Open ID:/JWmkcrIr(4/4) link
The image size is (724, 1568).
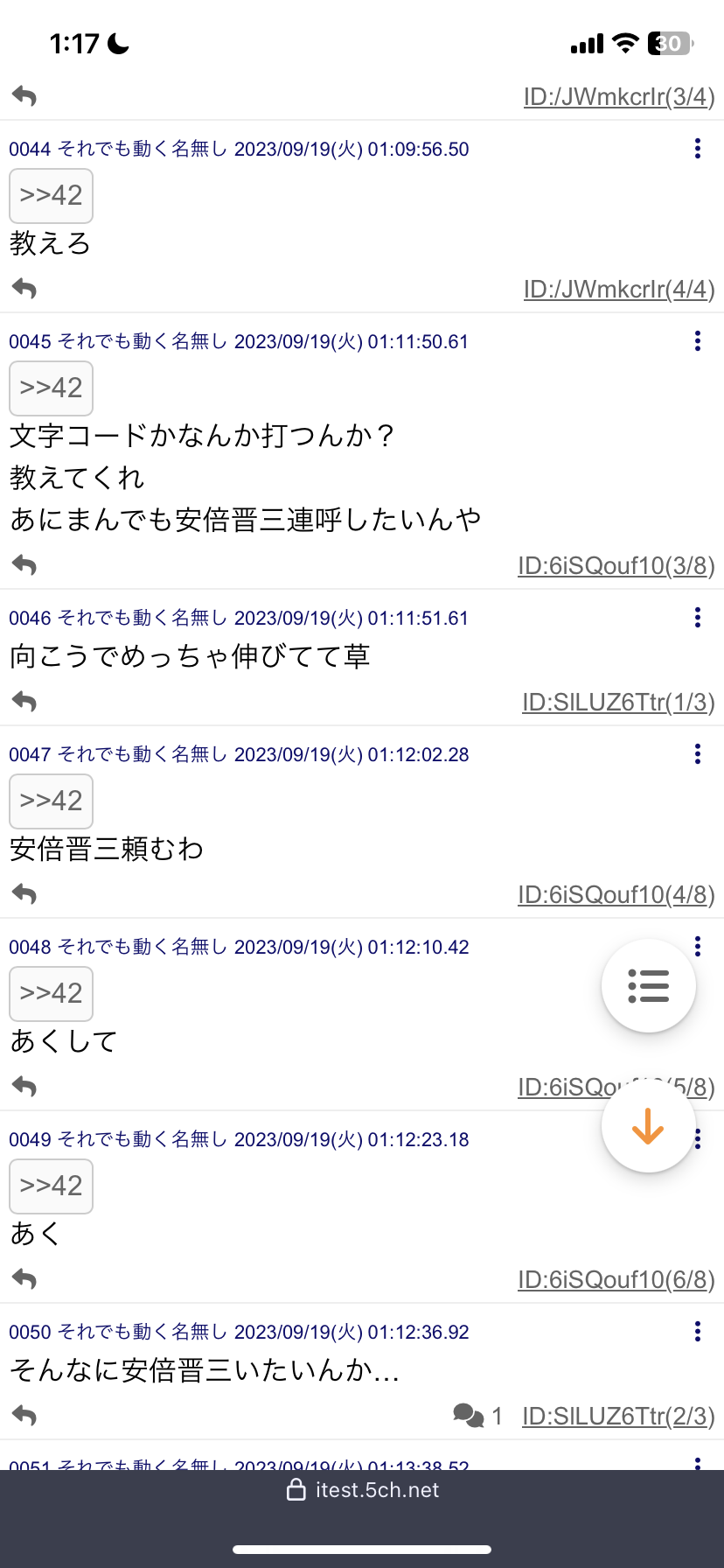coord(619,290)
